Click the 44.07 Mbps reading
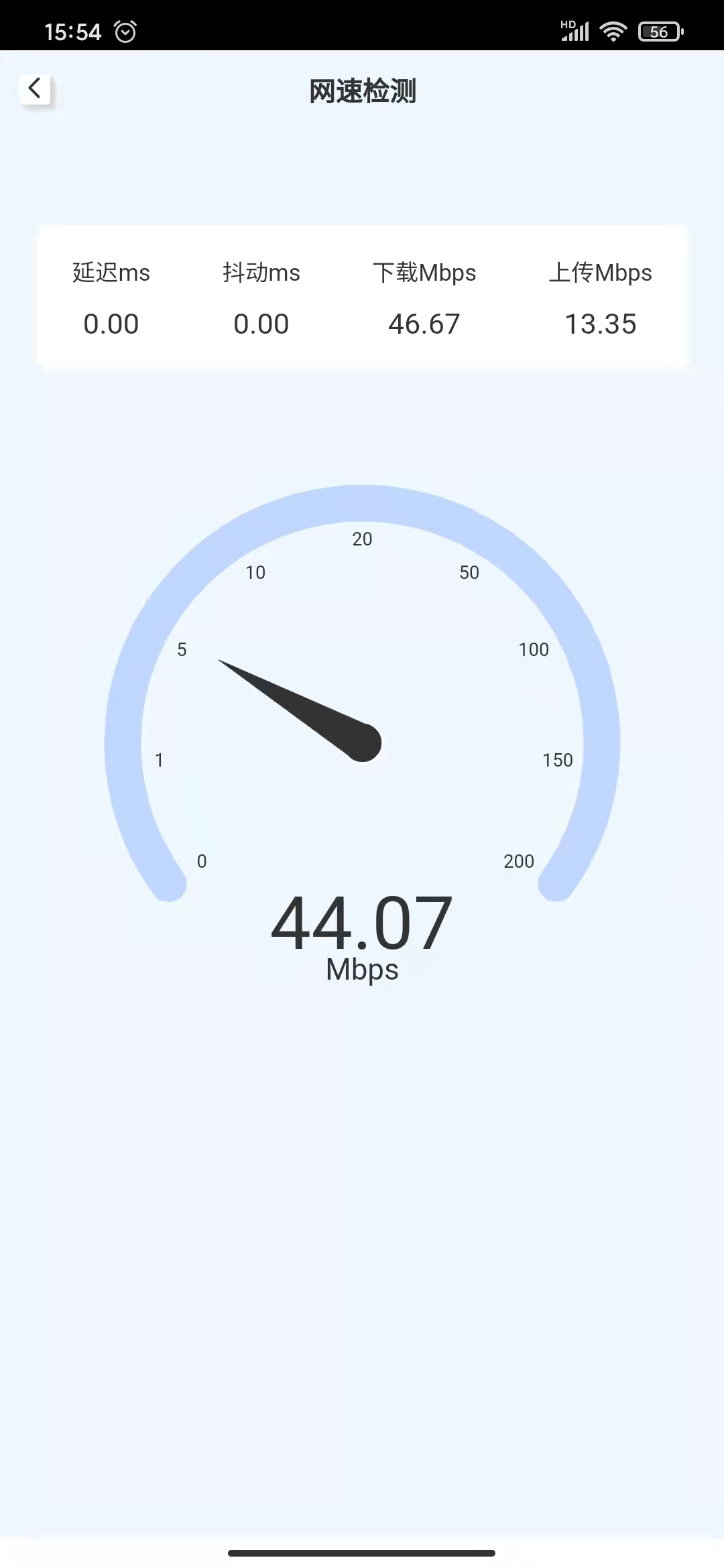This screenshot has width=724, height=1568. point(362,923)
